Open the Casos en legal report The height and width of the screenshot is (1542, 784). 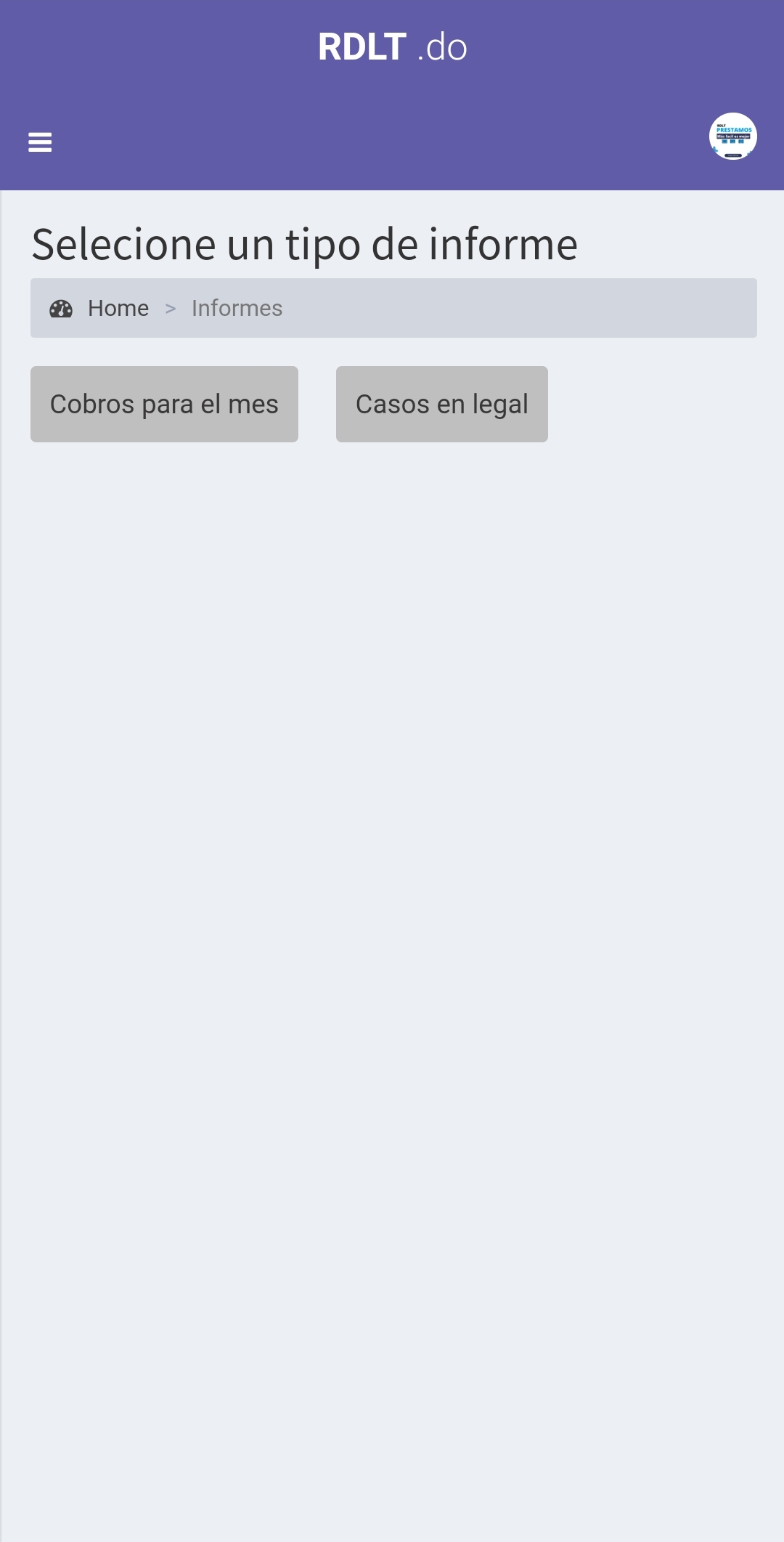point(441,405)
